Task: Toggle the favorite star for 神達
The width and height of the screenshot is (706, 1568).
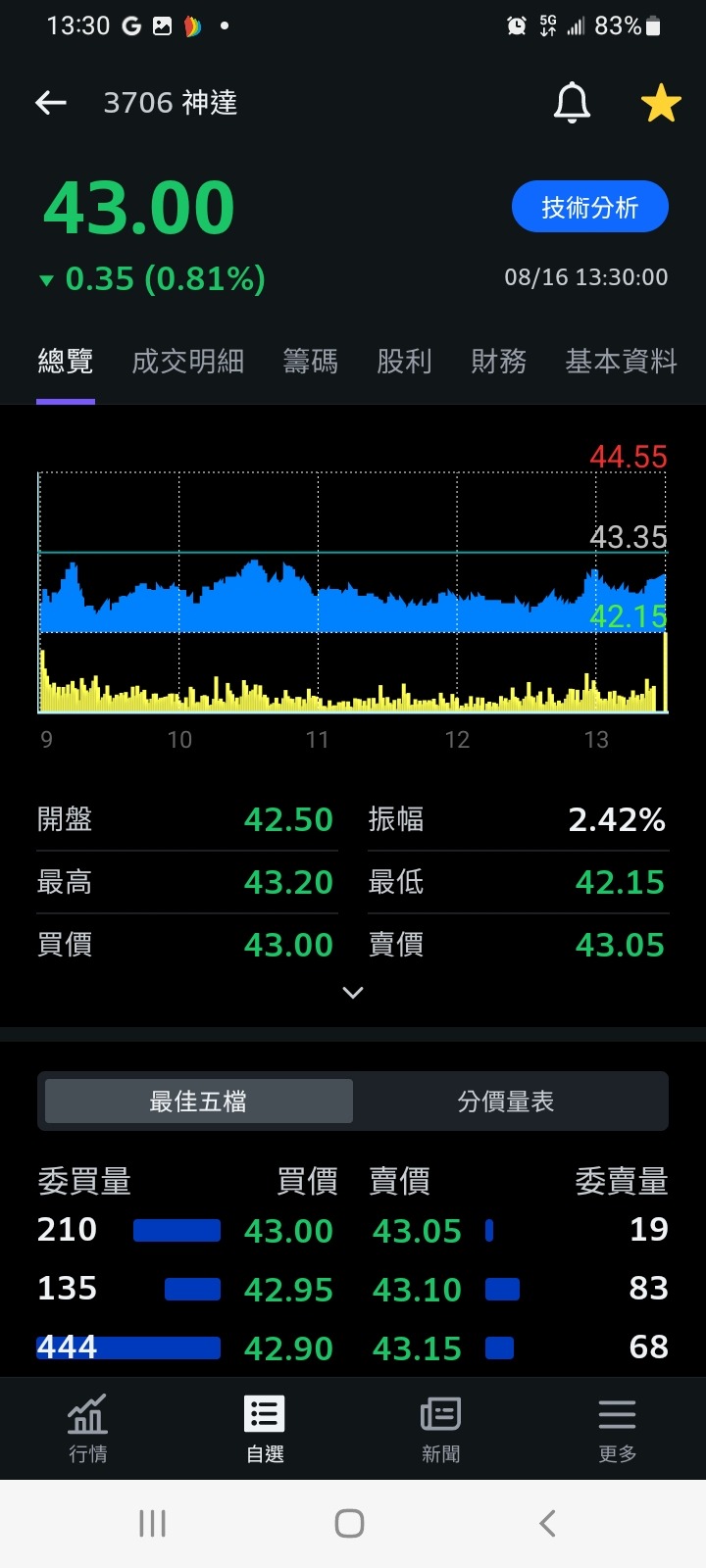Action: [x=661, y=103]
